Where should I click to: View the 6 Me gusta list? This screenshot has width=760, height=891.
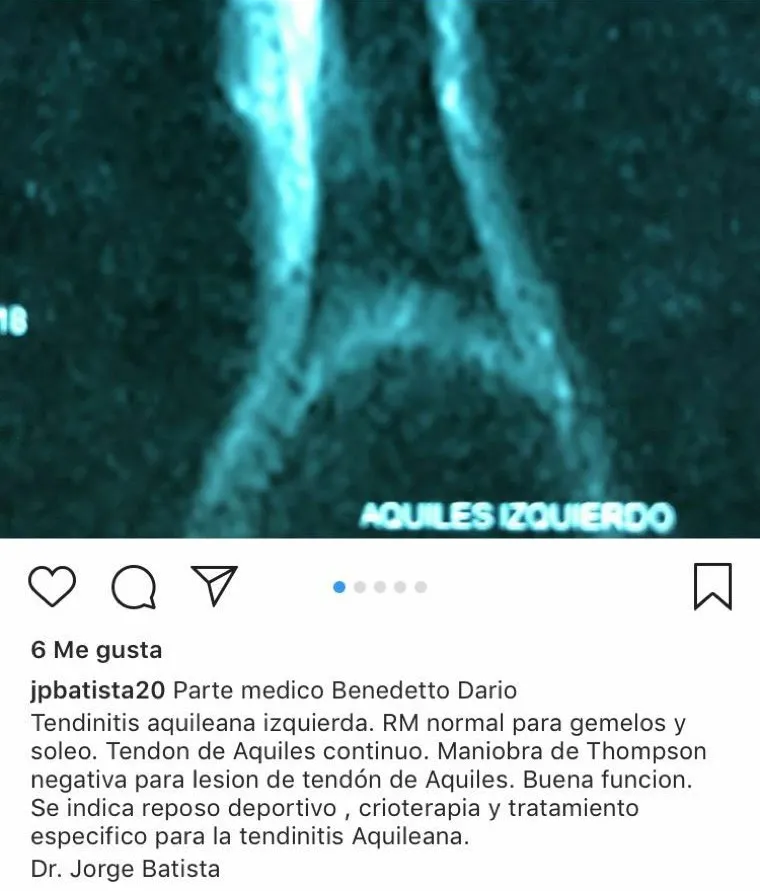click(96, 650)
